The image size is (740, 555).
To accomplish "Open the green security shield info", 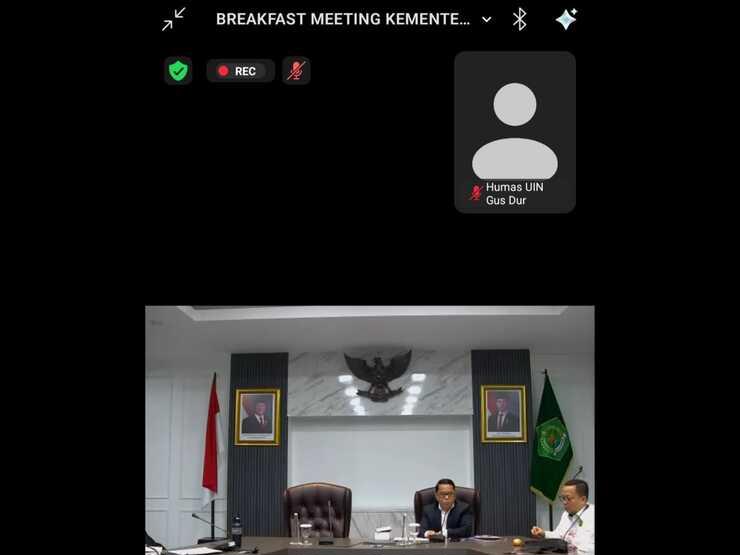I will coord(178,71).
